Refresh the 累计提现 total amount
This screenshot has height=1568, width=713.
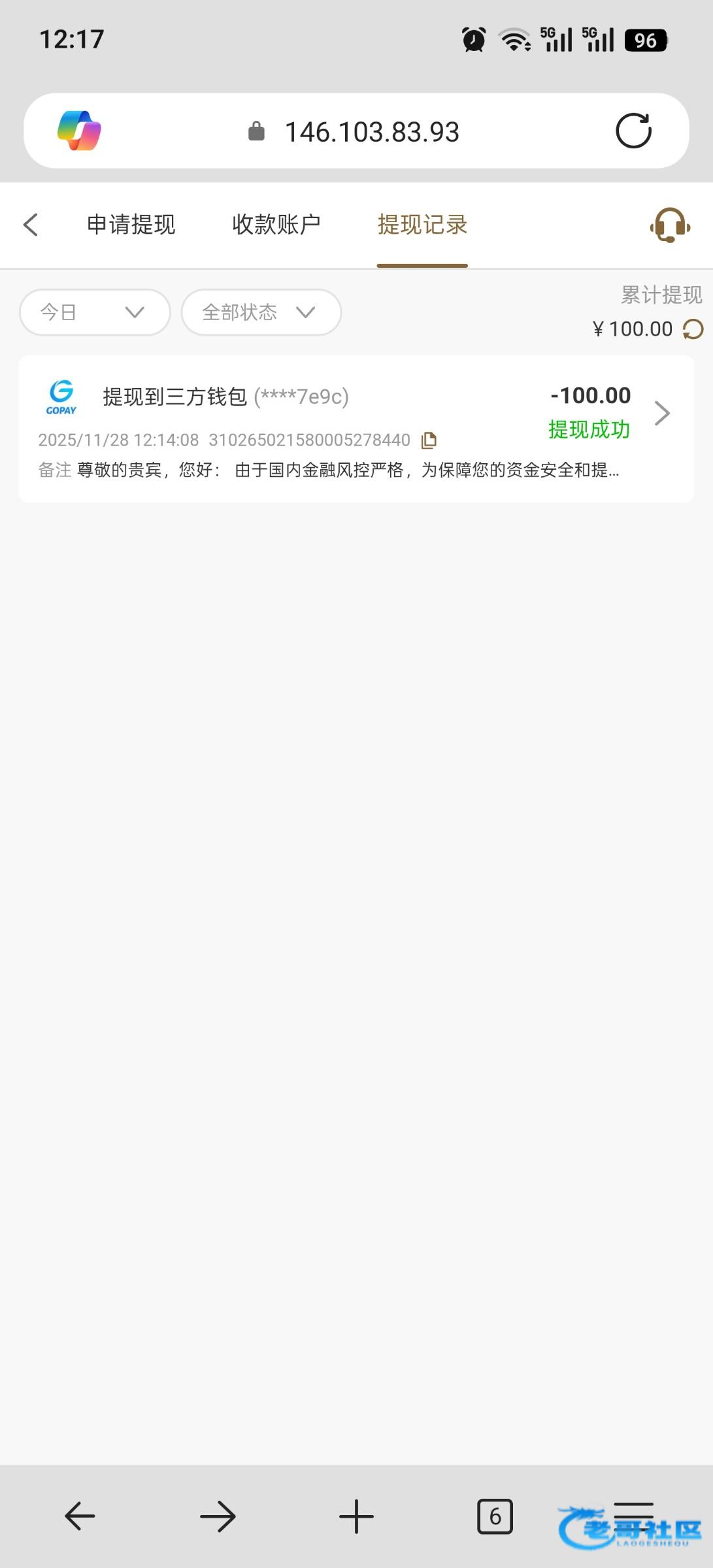(x=693, y=329)
